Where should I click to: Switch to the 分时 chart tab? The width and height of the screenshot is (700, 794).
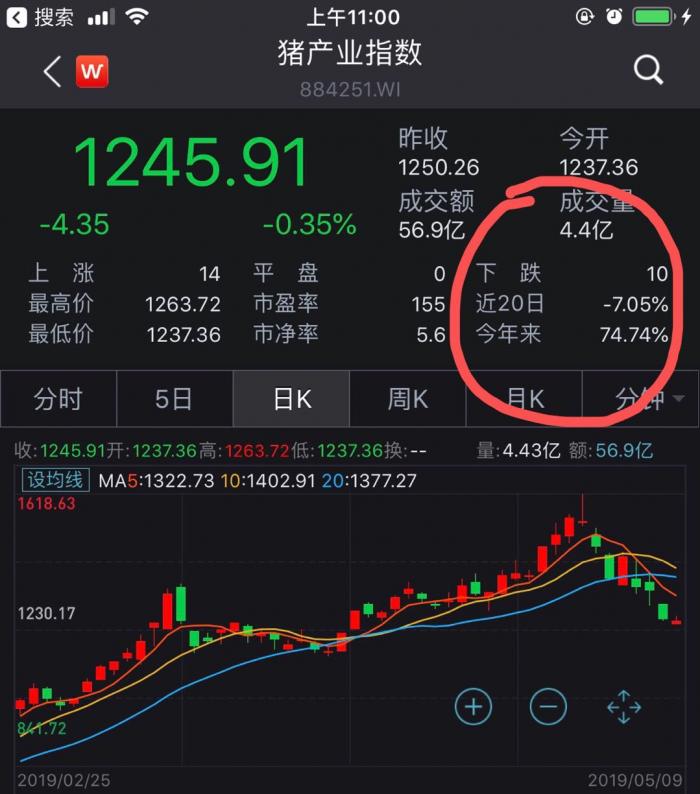[58, 399]
